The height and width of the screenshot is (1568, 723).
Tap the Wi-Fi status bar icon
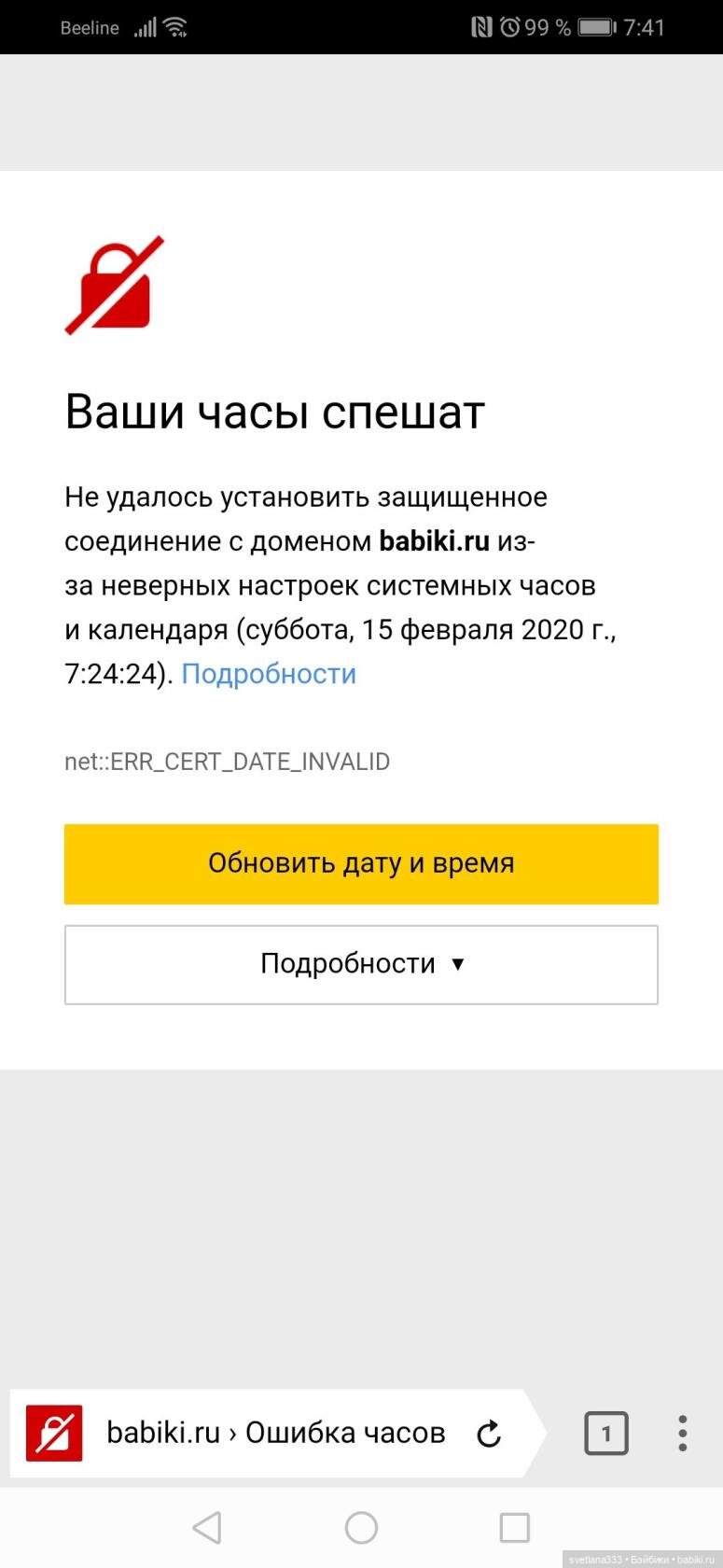[x=175, y=25]
